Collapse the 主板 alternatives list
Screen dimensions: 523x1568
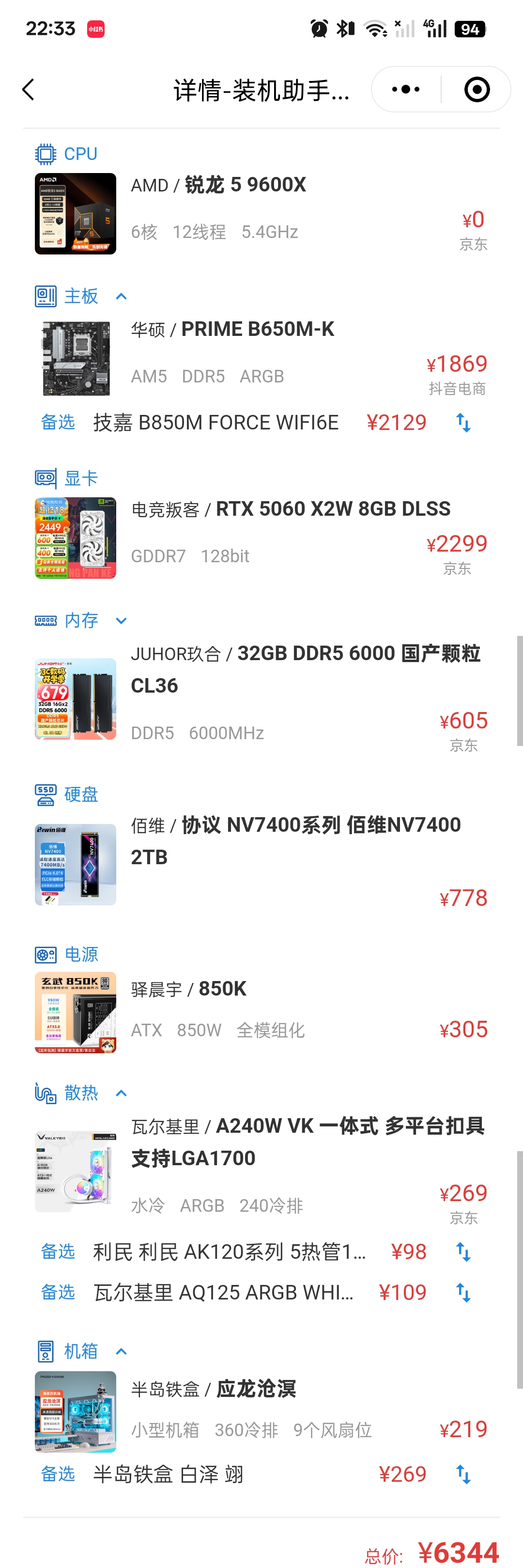(x=121, y=297)
